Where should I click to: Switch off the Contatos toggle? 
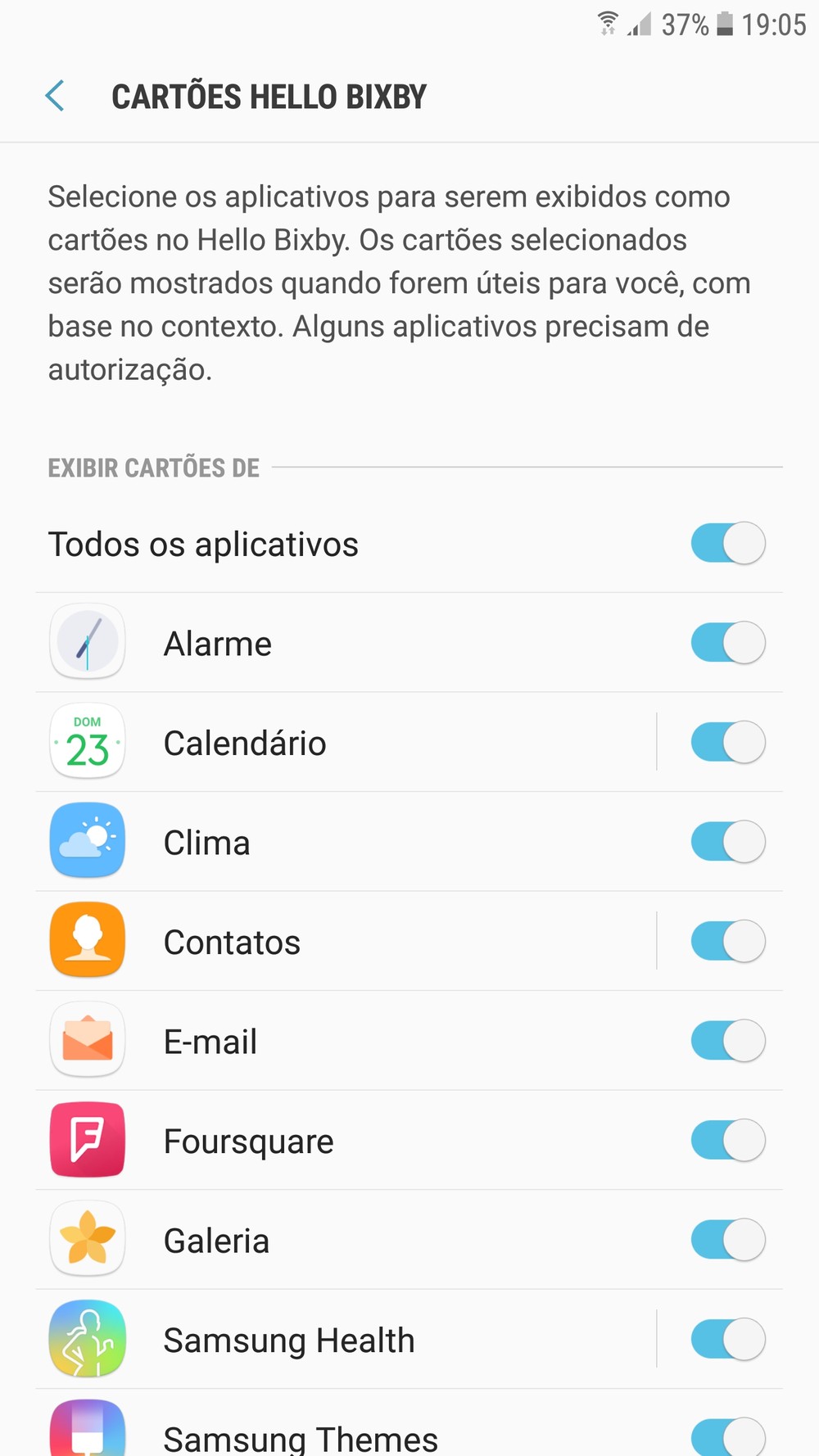(728, 942)
